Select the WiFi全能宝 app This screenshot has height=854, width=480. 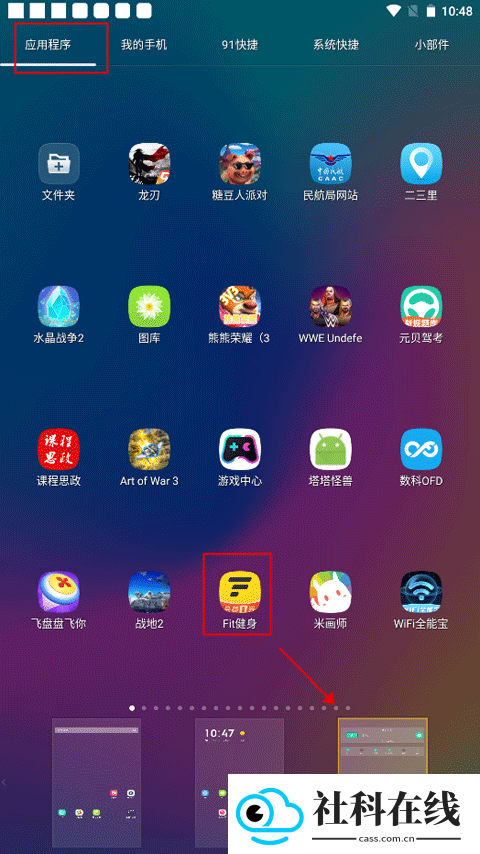pos(421,592)
